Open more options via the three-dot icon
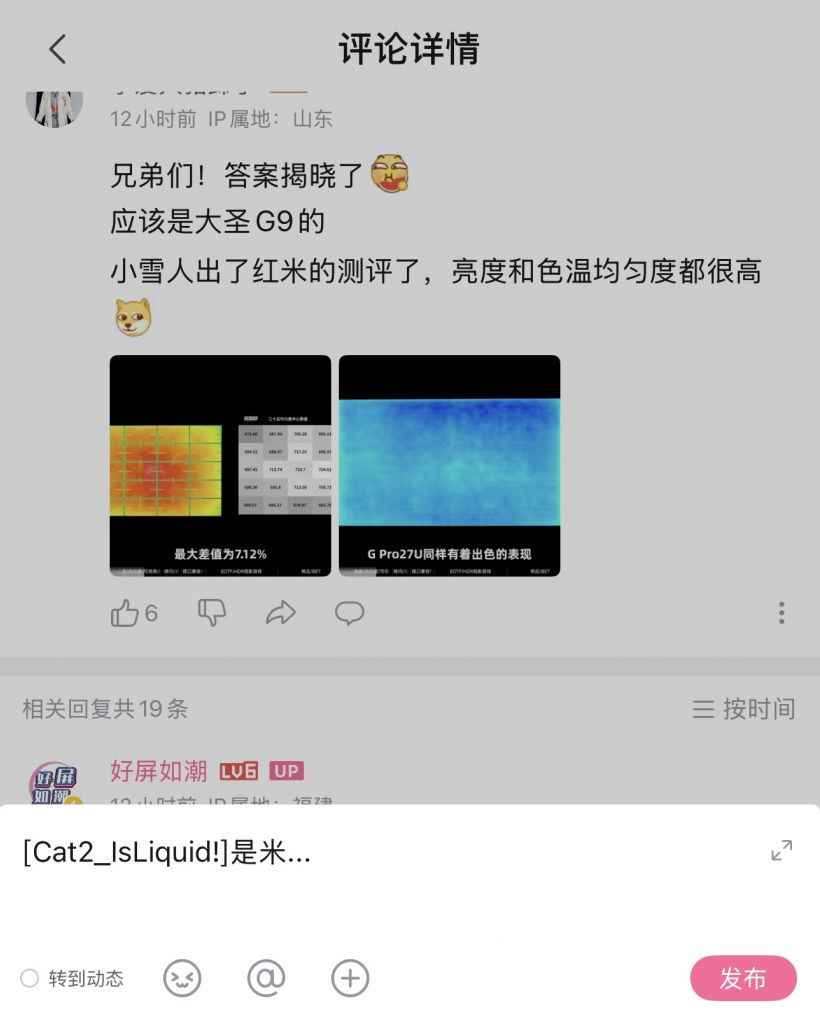This screenshot has height=1024, width=820. tap(781, 613)
